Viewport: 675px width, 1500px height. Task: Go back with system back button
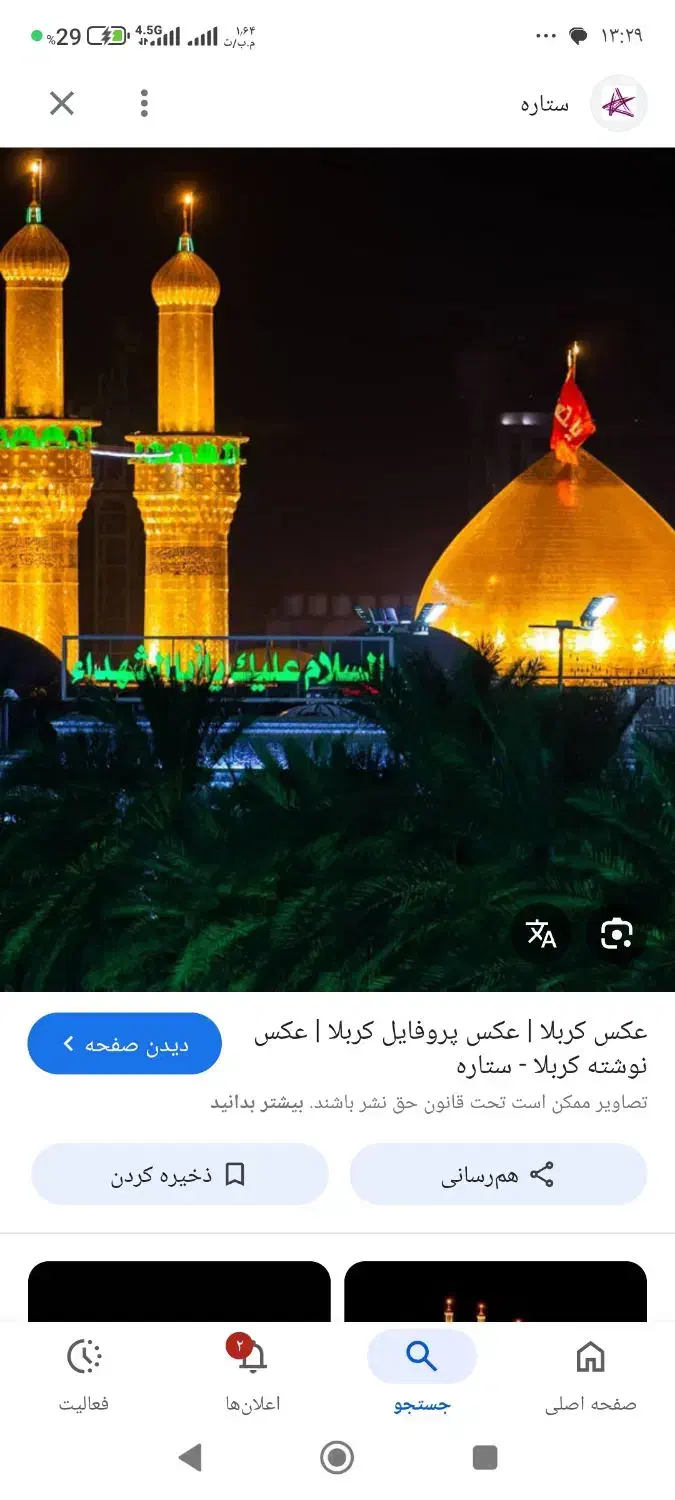[190, 1457]
